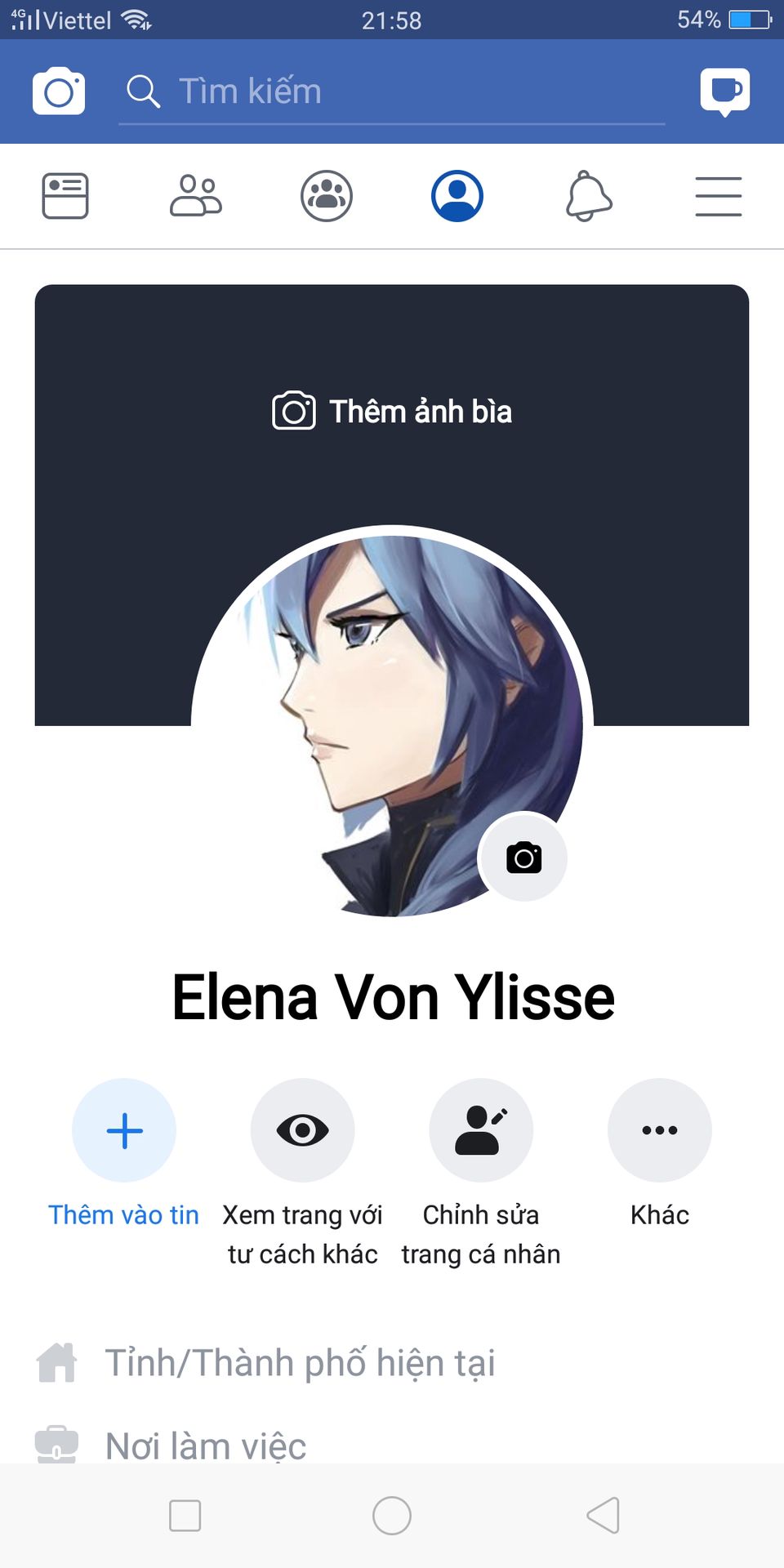Open Messenger chat icon
The width and height of the screenshot is (784, 1568).
tap(724, 91)
